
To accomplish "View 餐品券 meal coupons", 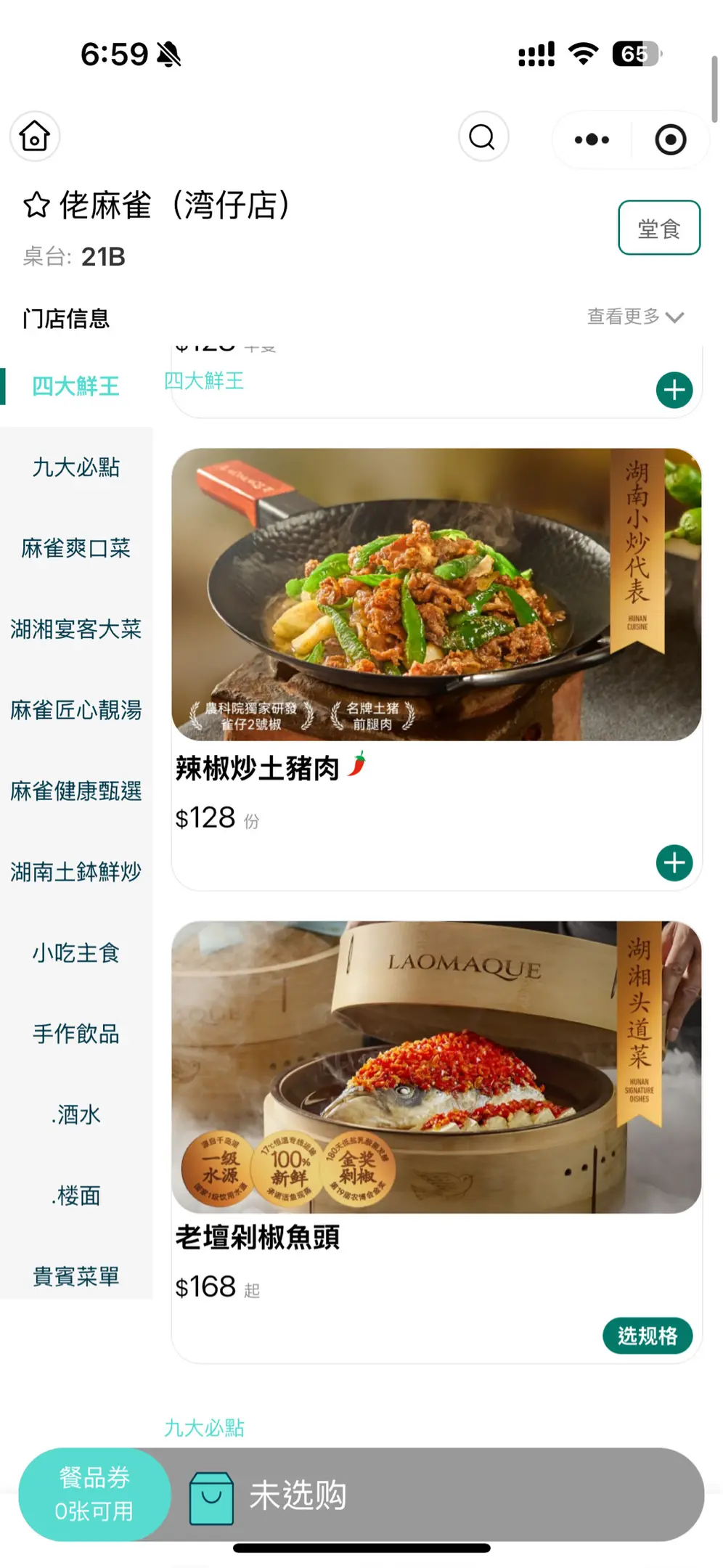I will point(94,1494).
